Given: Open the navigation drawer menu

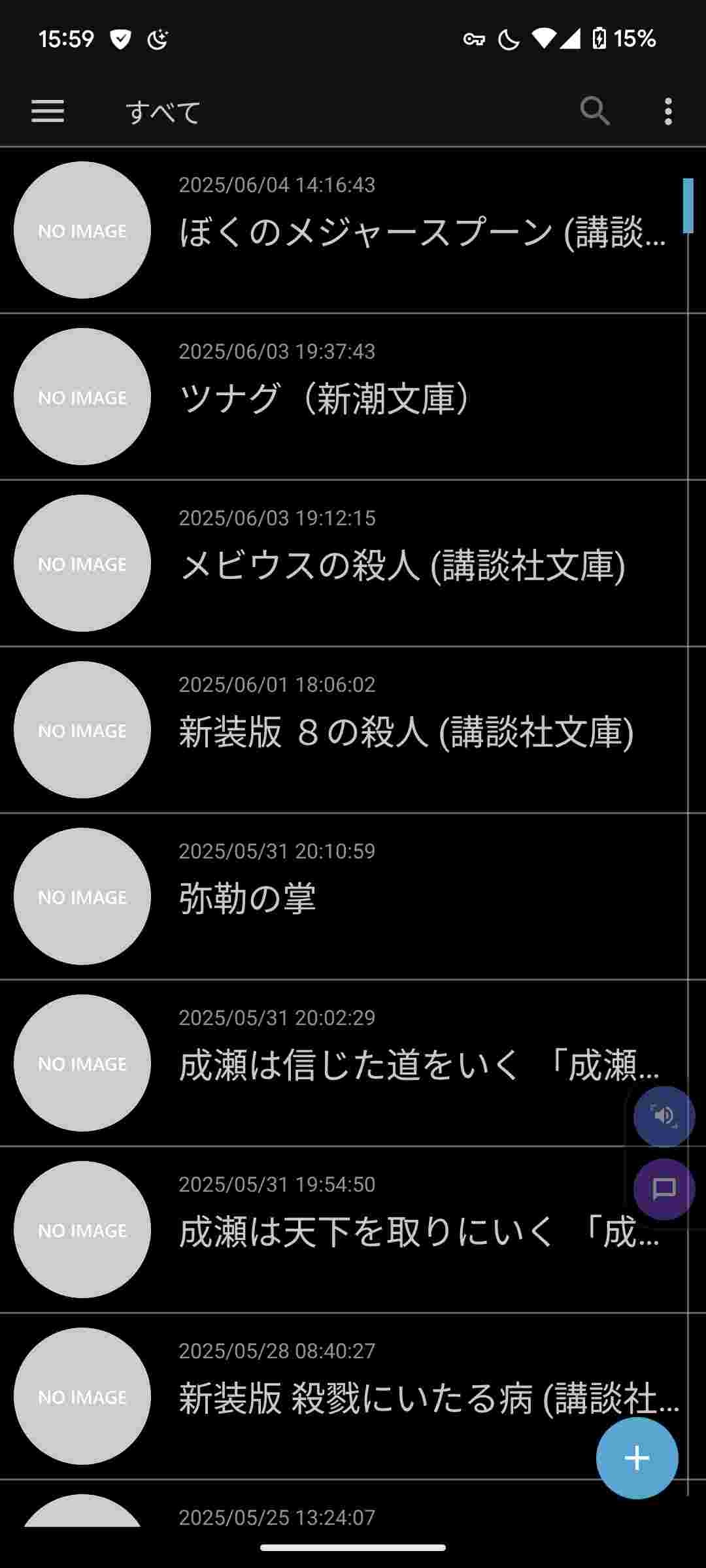Looking at the screenshot, I should pyautogui.click(x=47, y=112).
